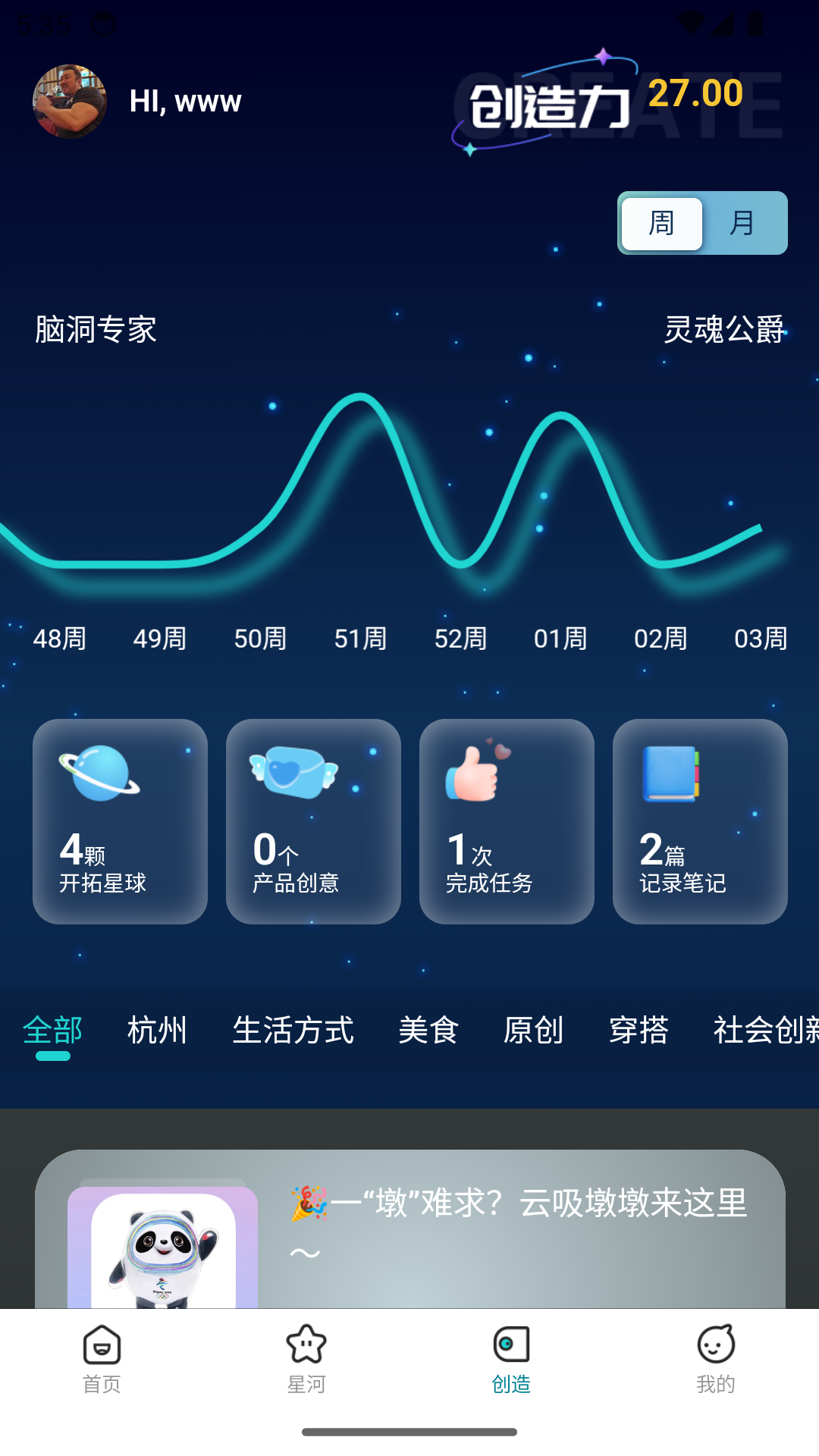The height and width of the screenshot is (1456, 819).
Task: Tap the 创造 create icon
Action: tap(511, 1357)
